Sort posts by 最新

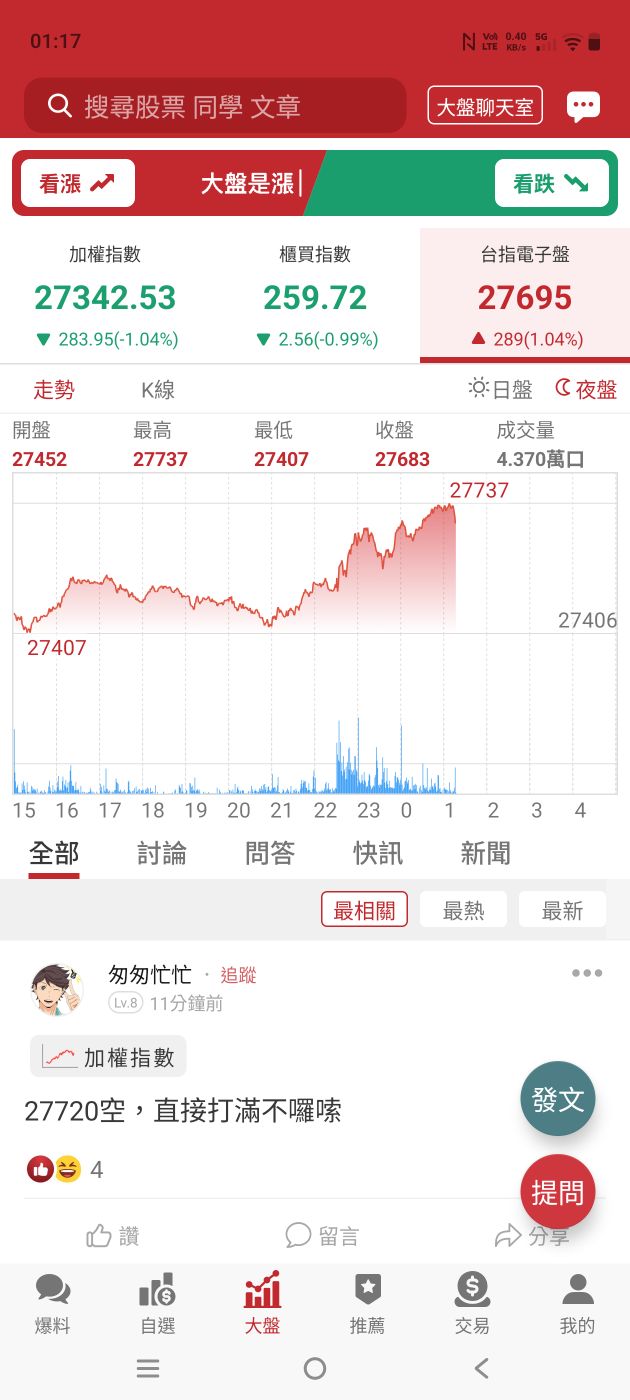(562, 910)
